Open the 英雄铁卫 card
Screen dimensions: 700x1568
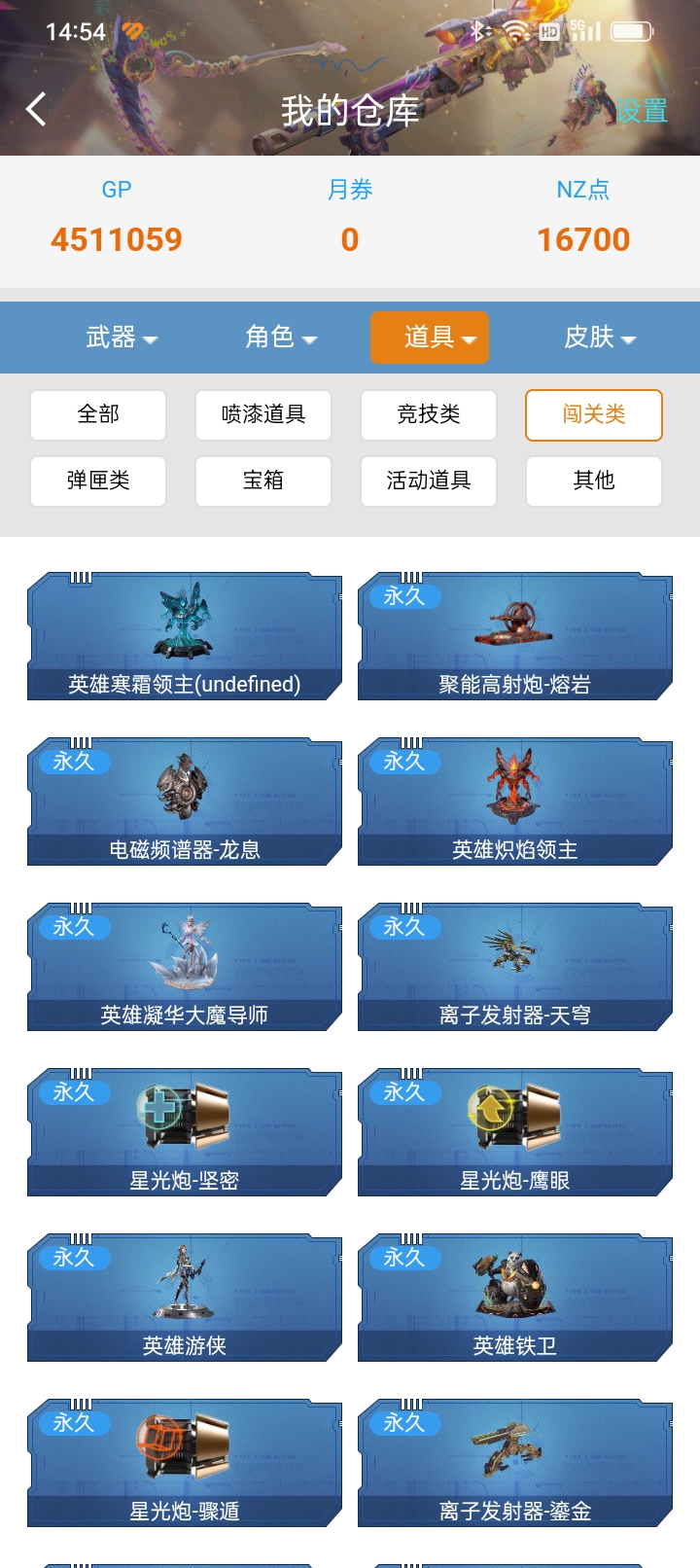click(515, 1299)
